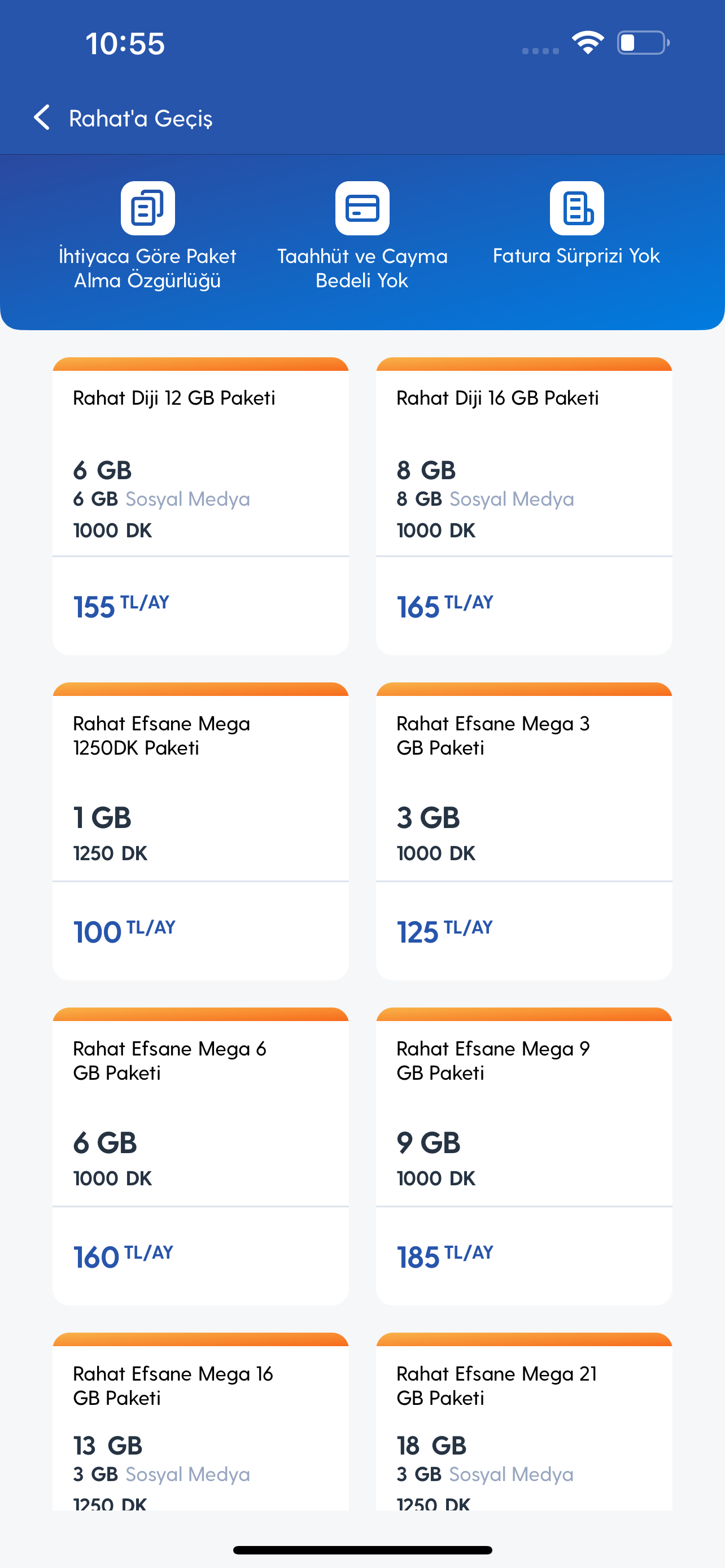The width and height of the screenshot is (725, 1568).
Task: Go back from Rahat'a Geçiş
Action: tap(41, 117)
